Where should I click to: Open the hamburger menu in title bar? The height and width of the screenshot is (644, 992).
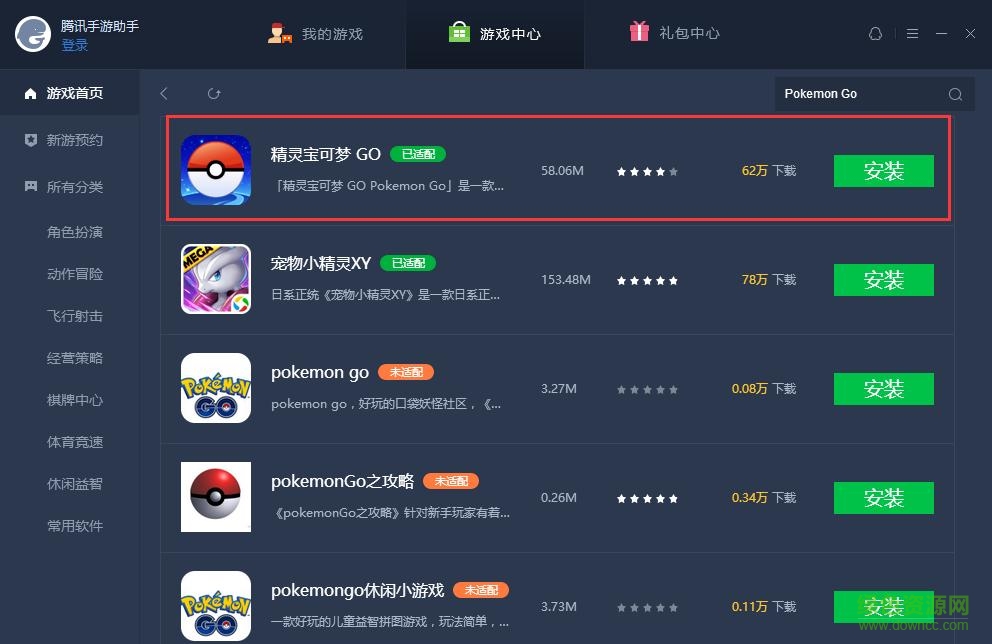912,34
